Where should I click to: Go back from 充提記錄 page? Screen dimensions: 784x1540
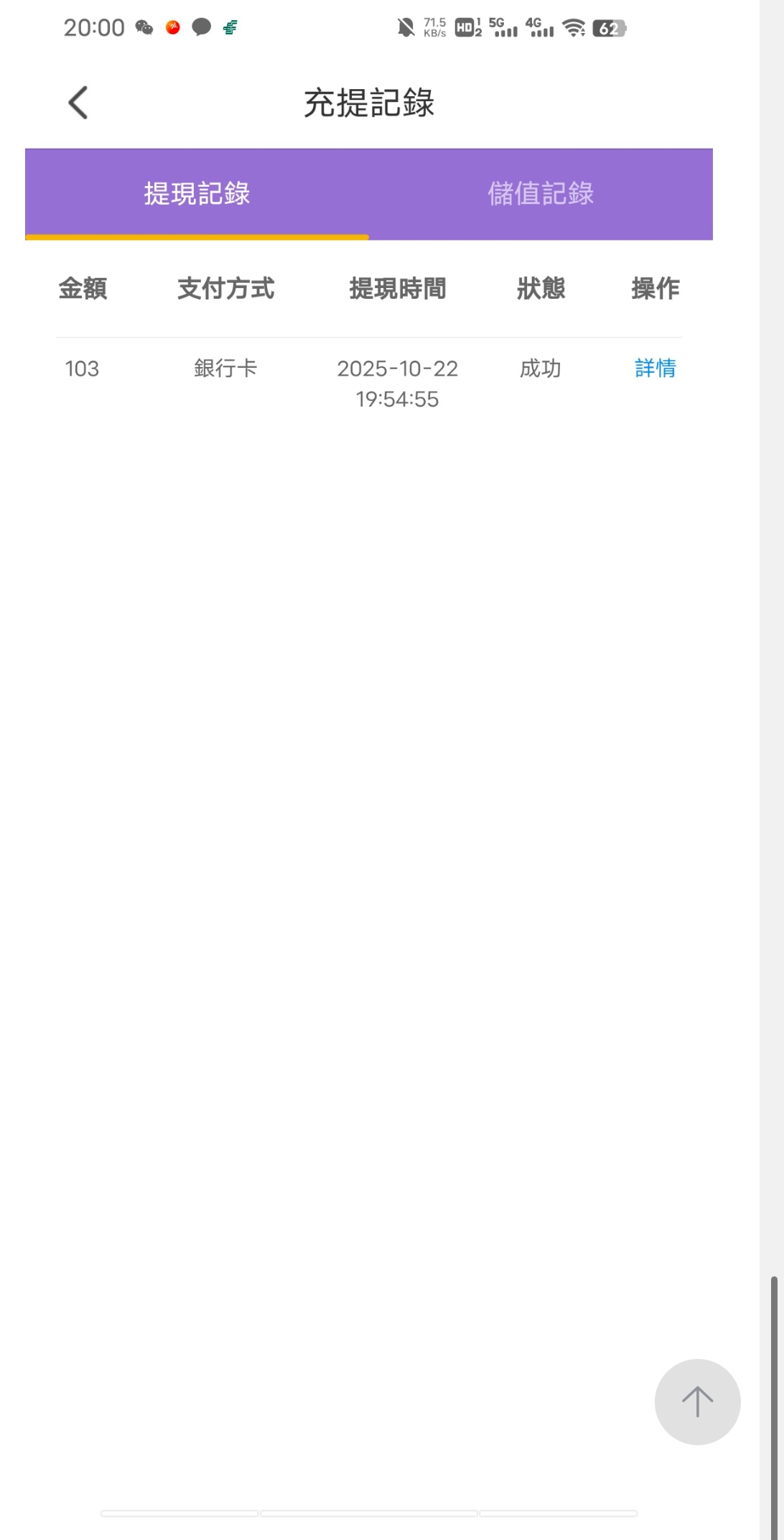click(78, 103)
